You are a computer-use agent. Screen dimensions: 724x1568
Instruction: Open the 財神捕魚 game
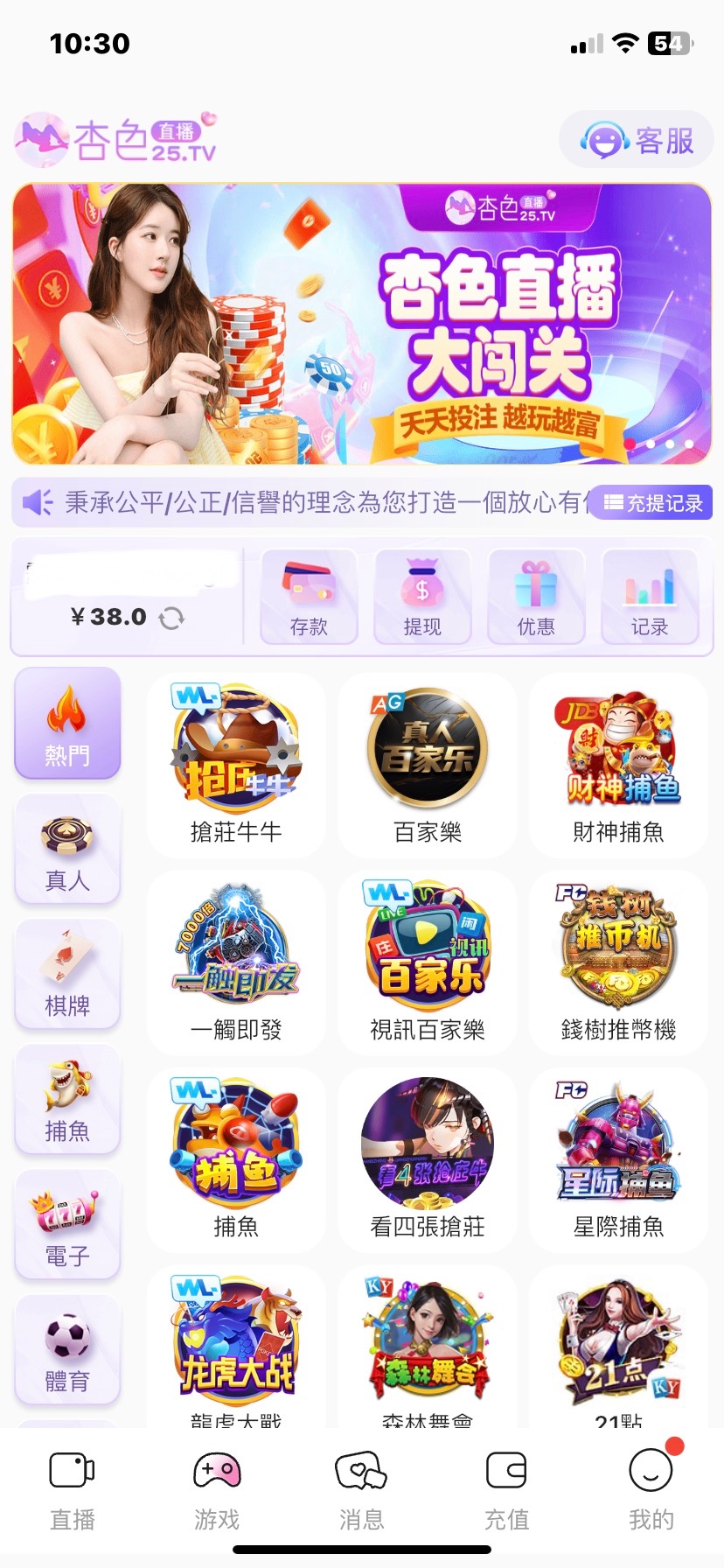click(x=618, y=763)
